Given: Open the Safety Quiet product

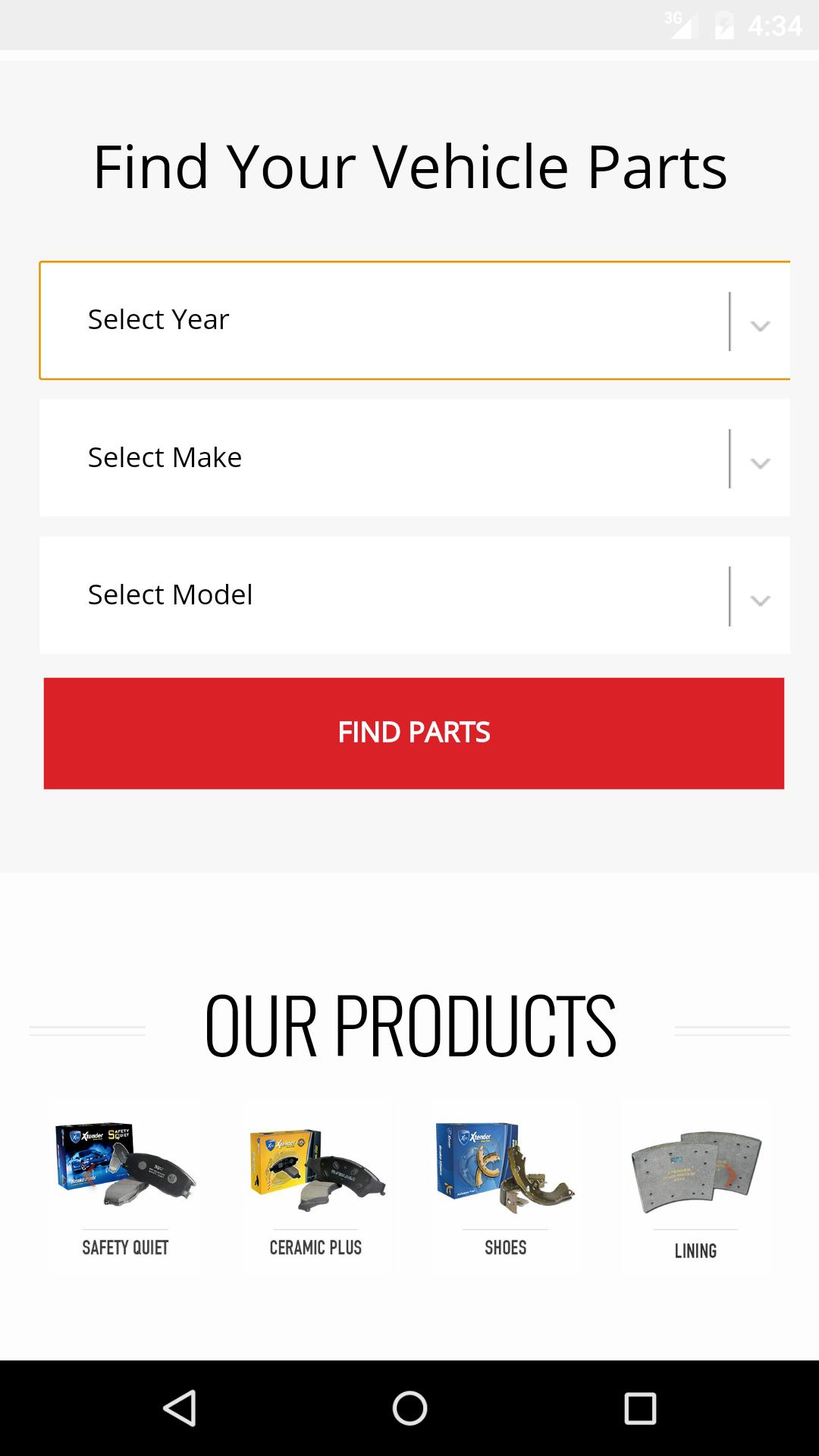Looking at the screenshot, I should (125, 1187).
